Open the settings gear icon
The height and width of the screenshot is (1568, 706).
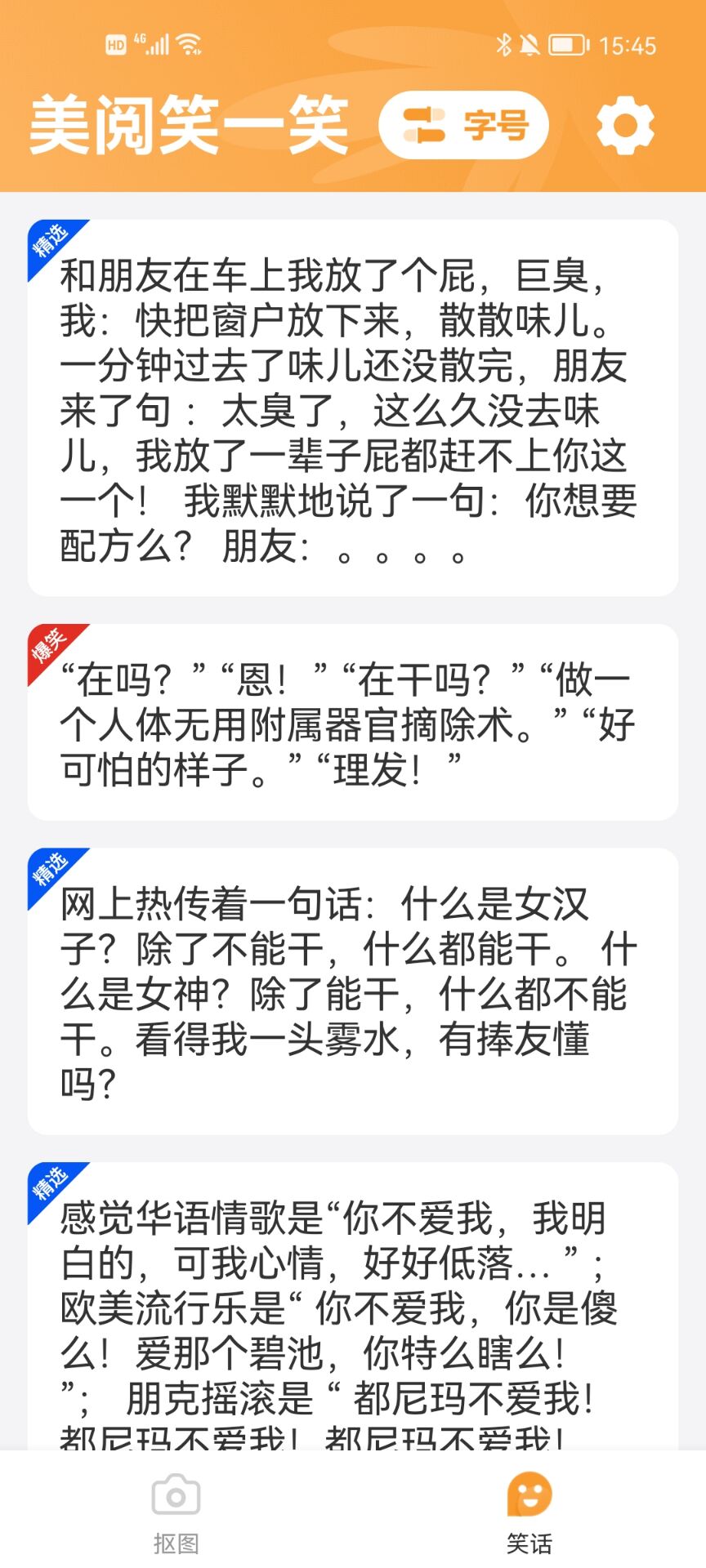[x=625, y=126]
